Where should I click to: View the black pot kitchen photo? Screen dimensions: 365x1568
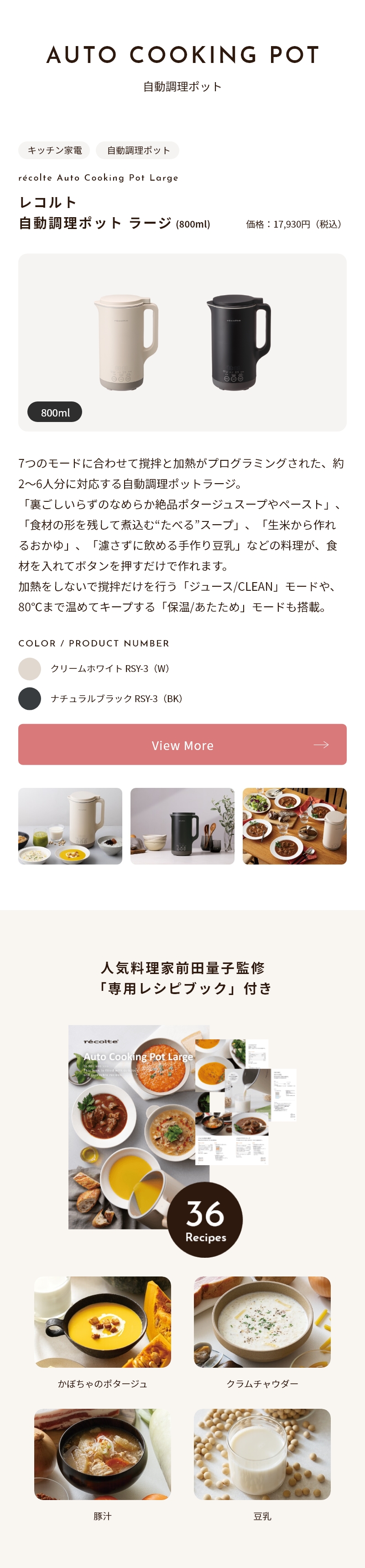(x=182, y=826)
